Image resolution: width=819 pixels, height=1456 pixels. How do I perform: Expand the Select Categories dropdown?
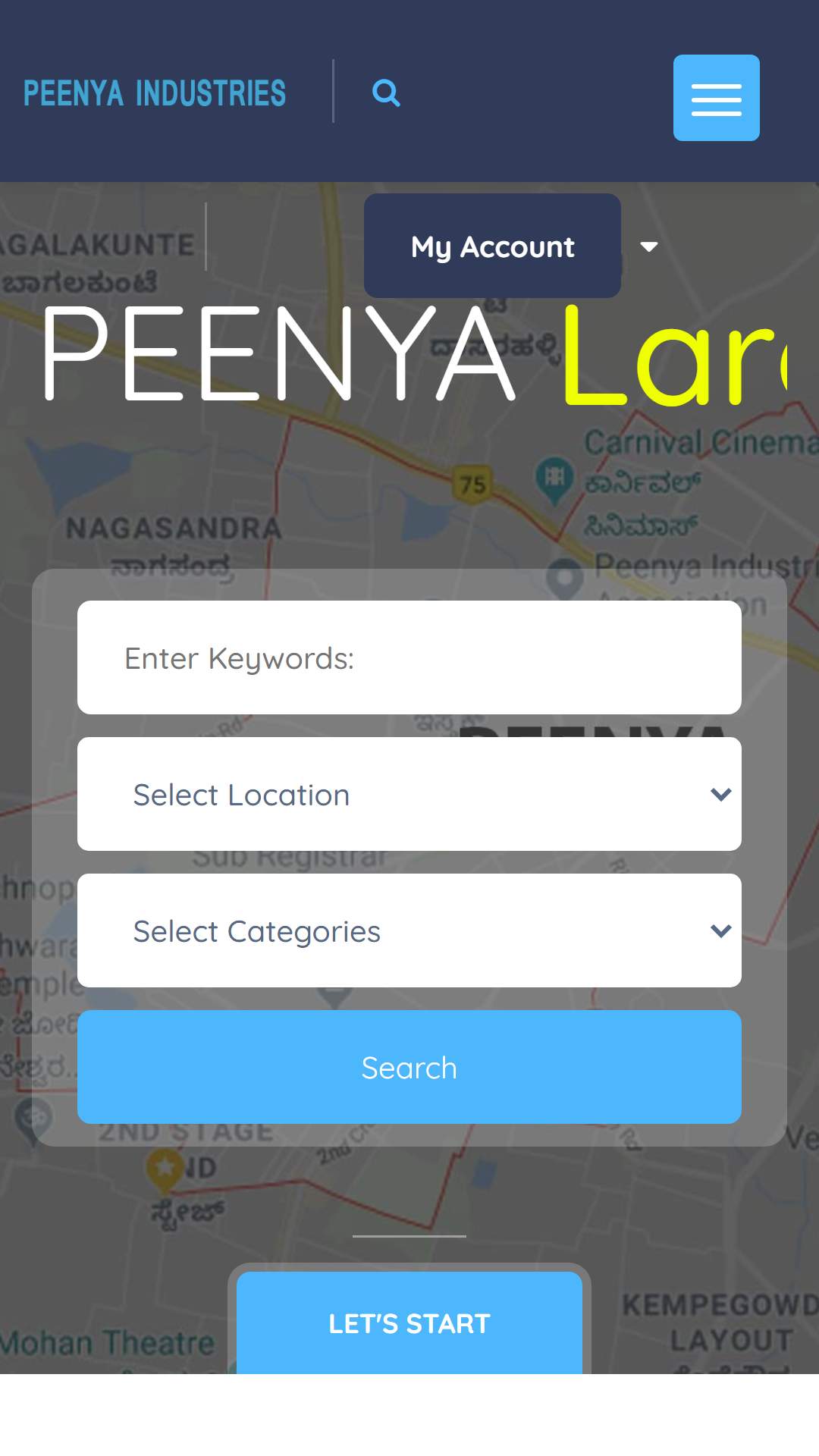click(409, 930)
